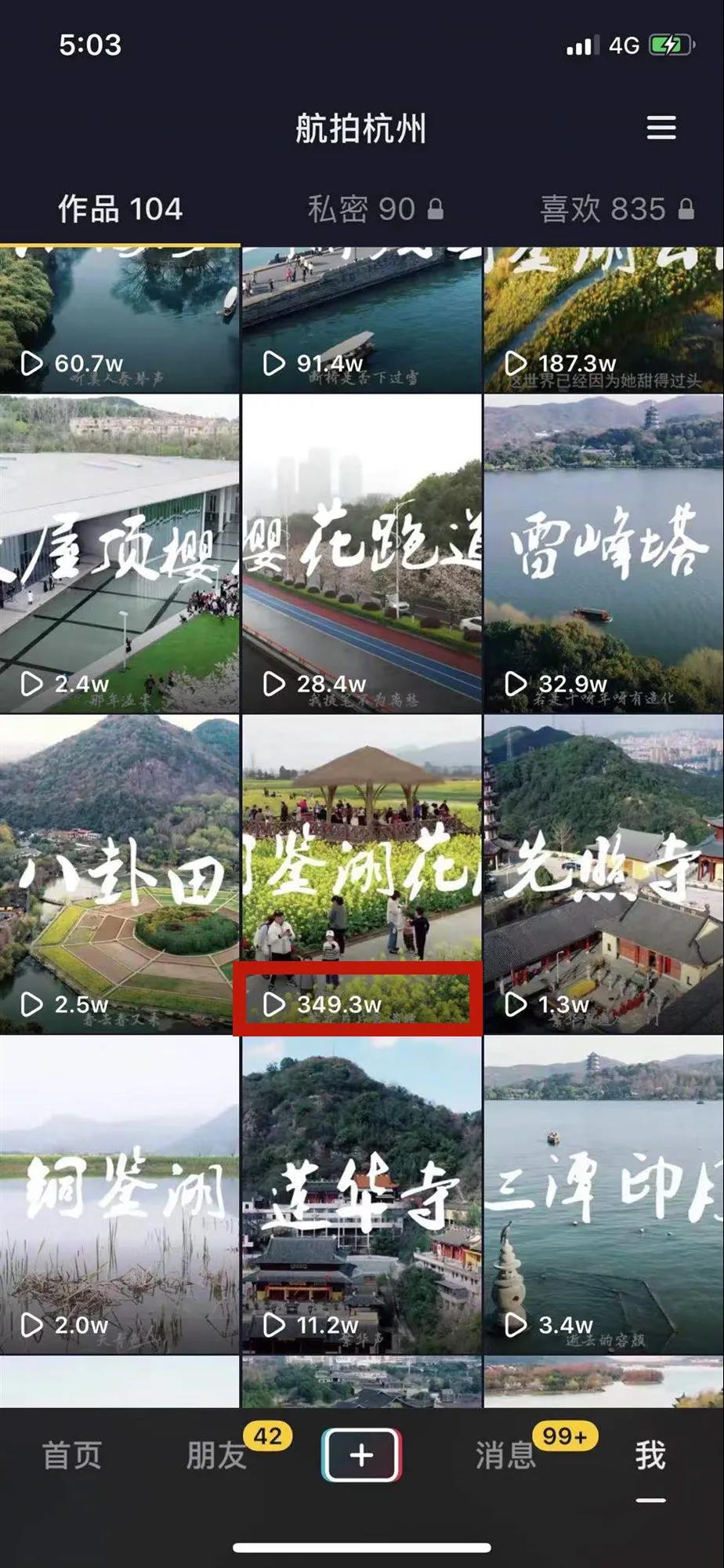Go to the 首页 home tab
The height and width of the screenshot is (1568, 724).
pyautogui.click(x=72, y=1455)
